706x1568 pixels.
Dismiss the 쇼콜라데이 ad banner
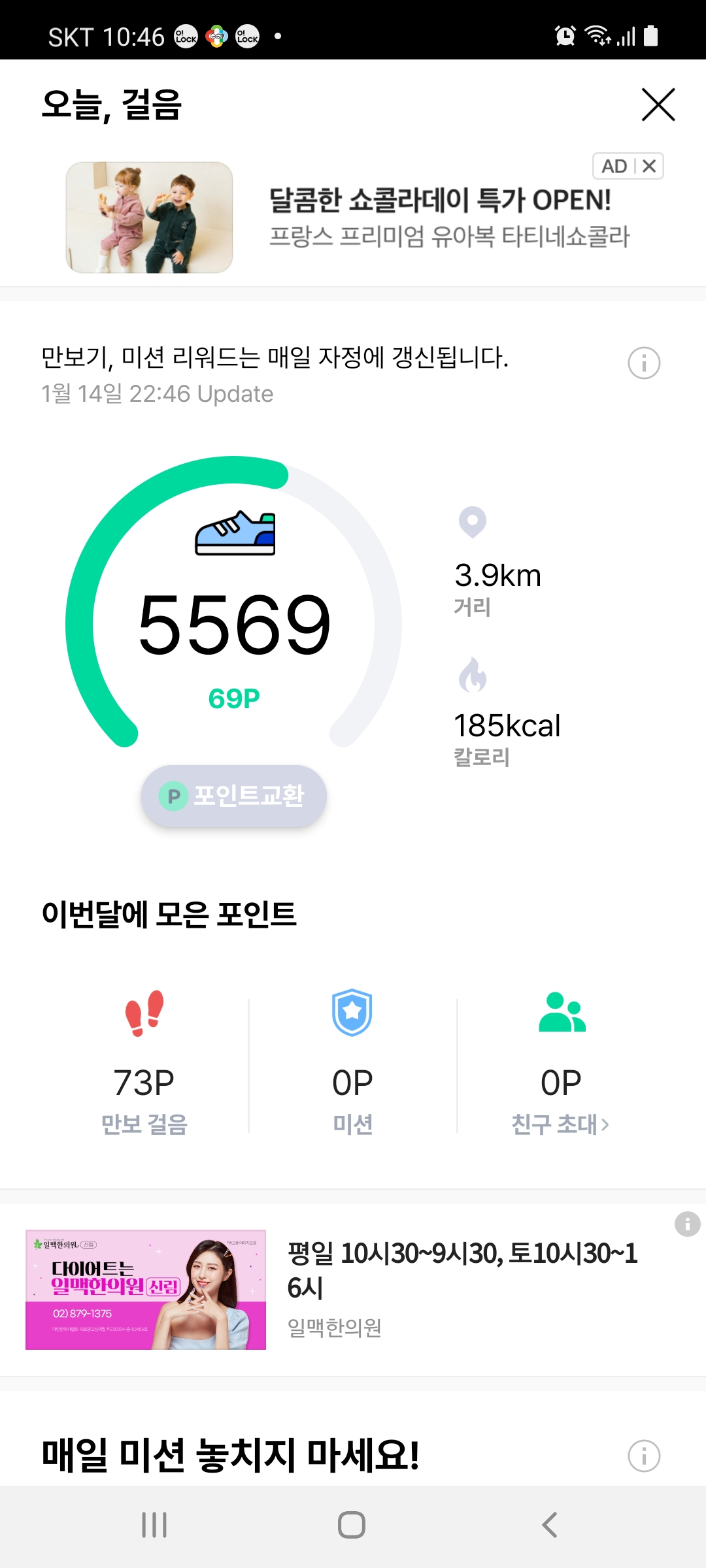648,166
